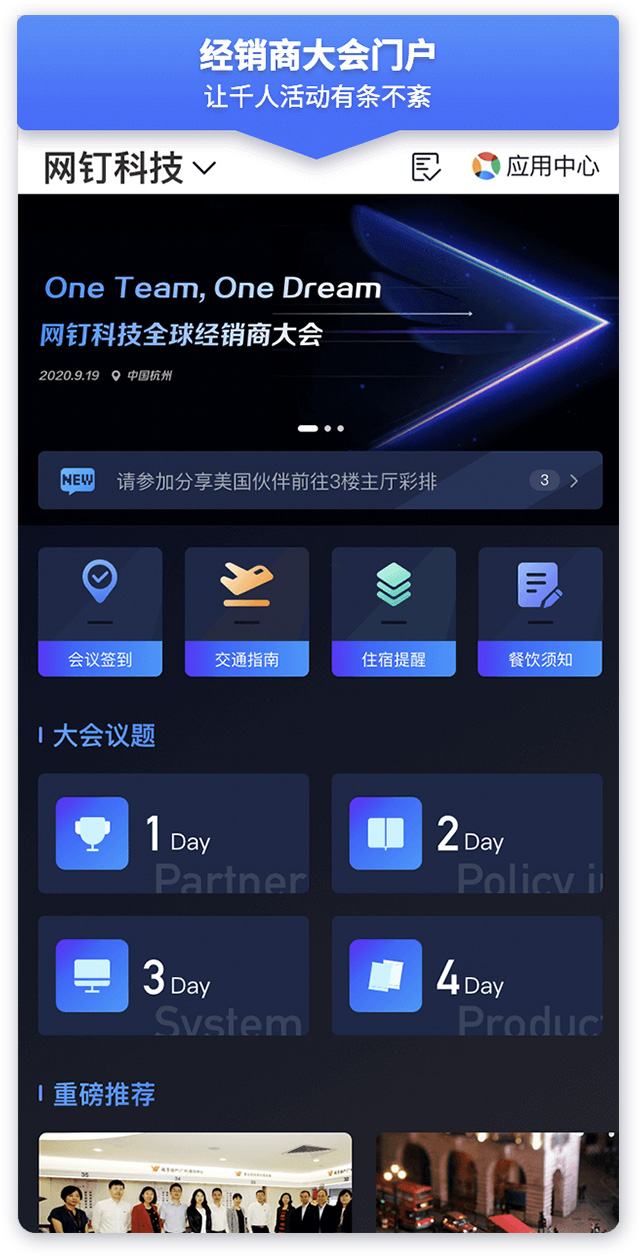
Task: Open 应用中心 app center
Action: click(536, 167)
